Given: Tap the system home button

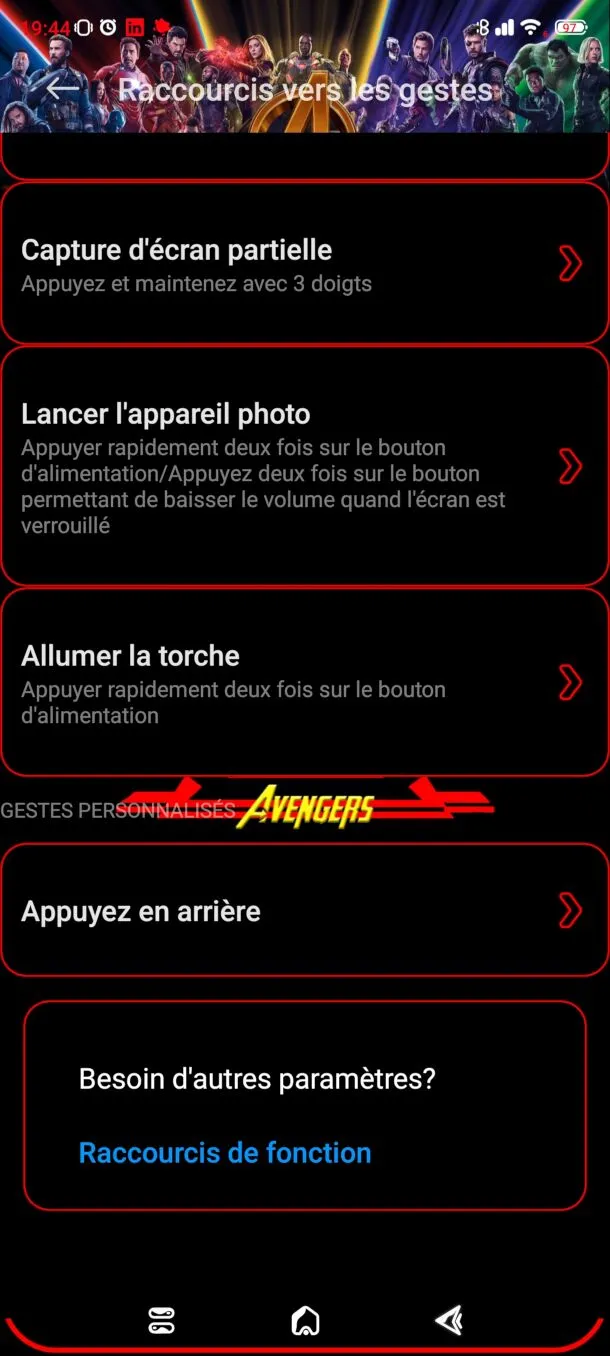Looking at the screenshot, I should 305,1321.
